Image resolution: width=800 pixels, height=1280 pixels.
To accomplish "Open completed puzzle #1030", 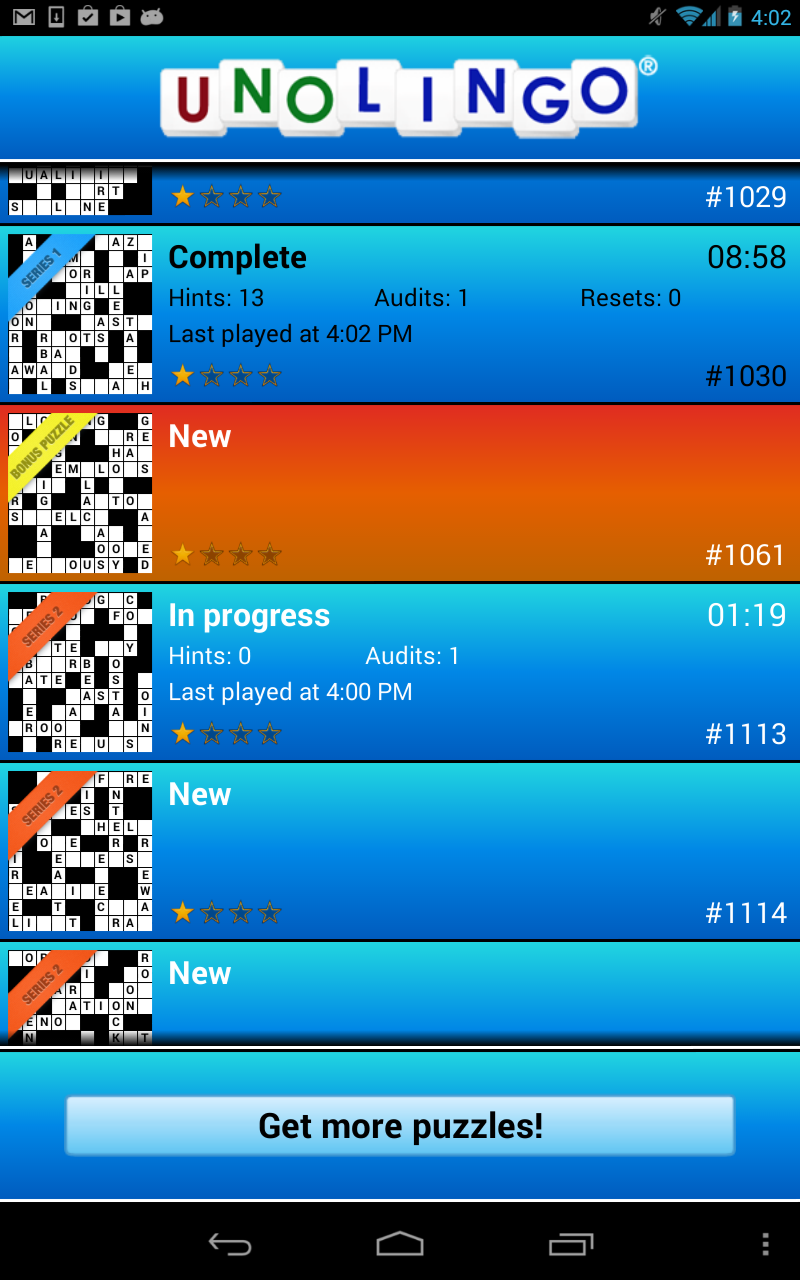I will tap(400, 314).
